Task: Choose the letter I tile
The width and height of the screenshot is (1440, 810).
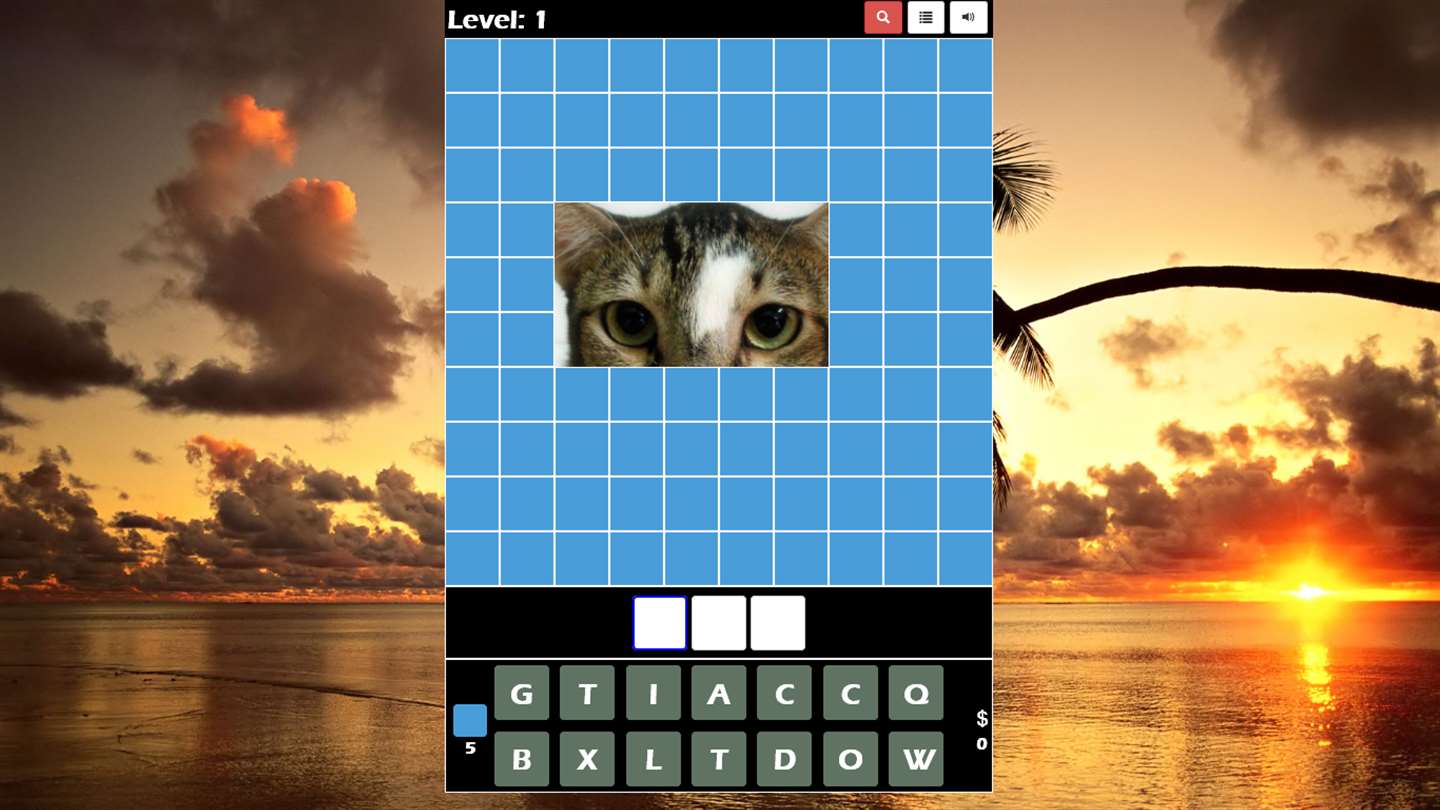Action: 653,693
